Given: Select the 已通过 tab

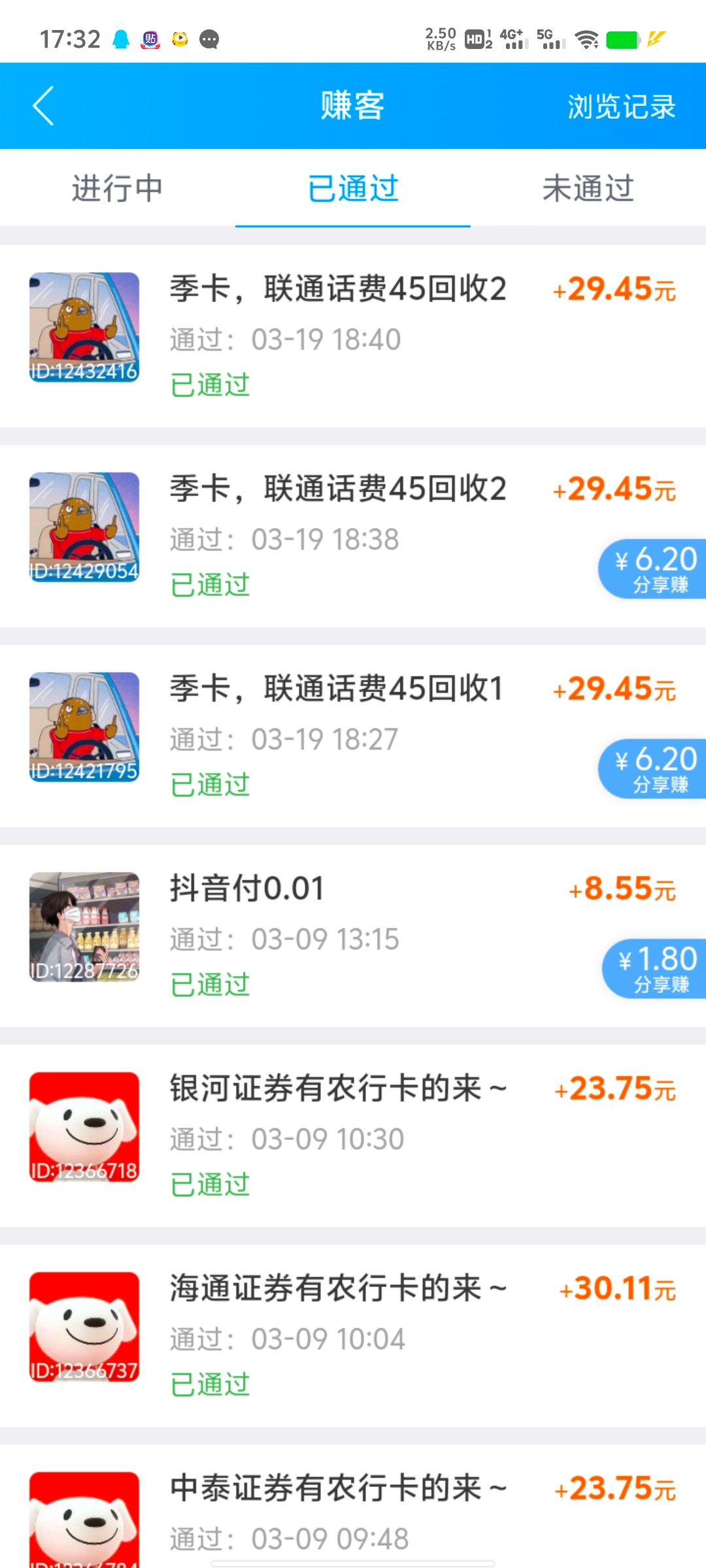Looking at the screenshot, I should 353,189.
